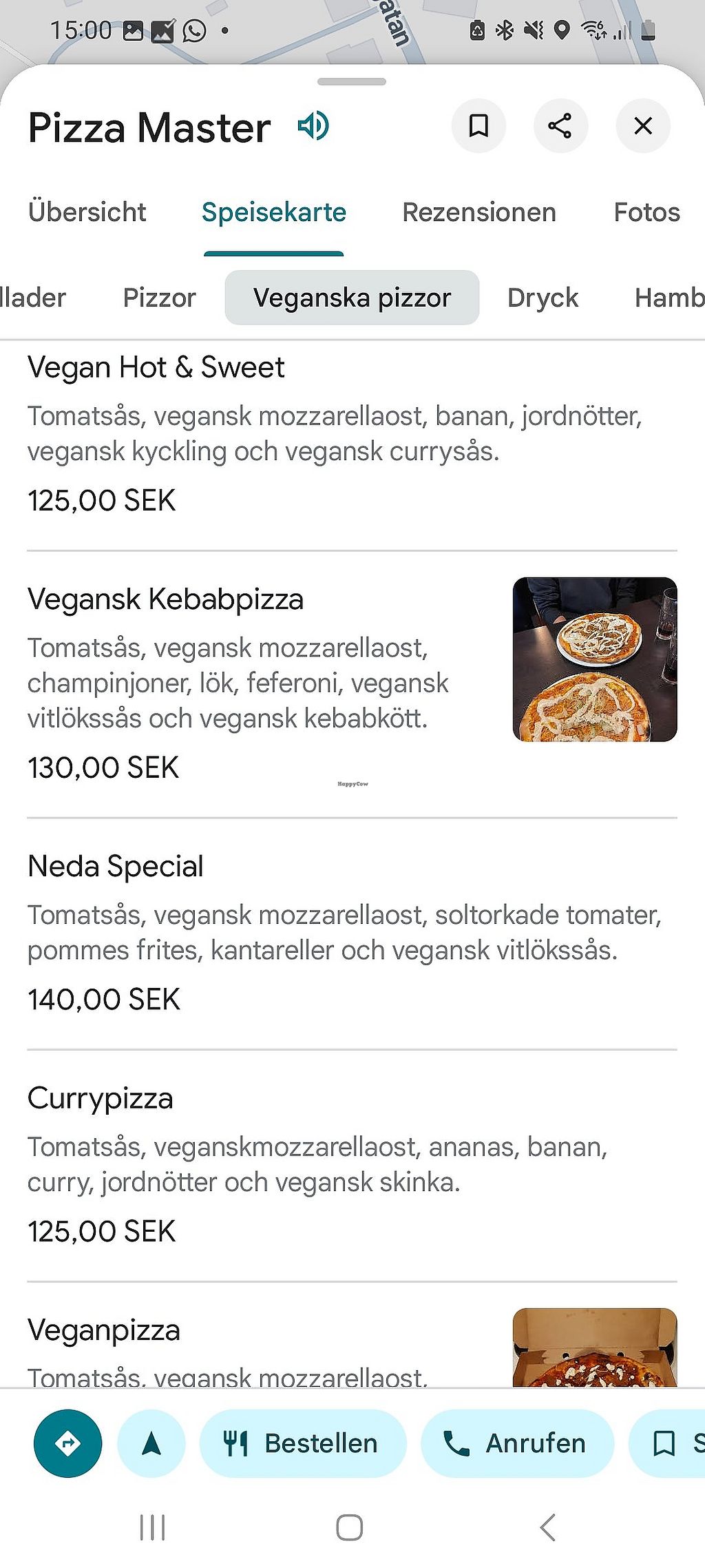
Task: Open the Vegansk Kebabpizza photo
Action: coord(595,659)
